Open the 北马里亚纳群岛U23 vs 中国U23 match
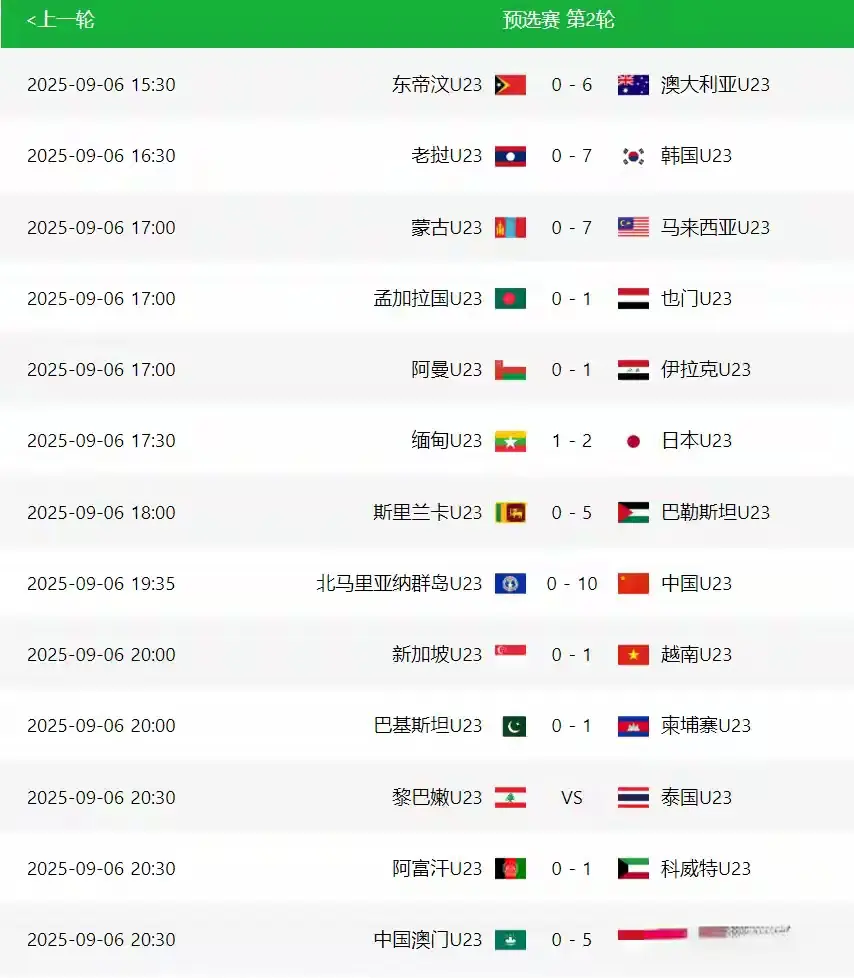Viewport: 854px width, 978px height. tap(571, 584)
